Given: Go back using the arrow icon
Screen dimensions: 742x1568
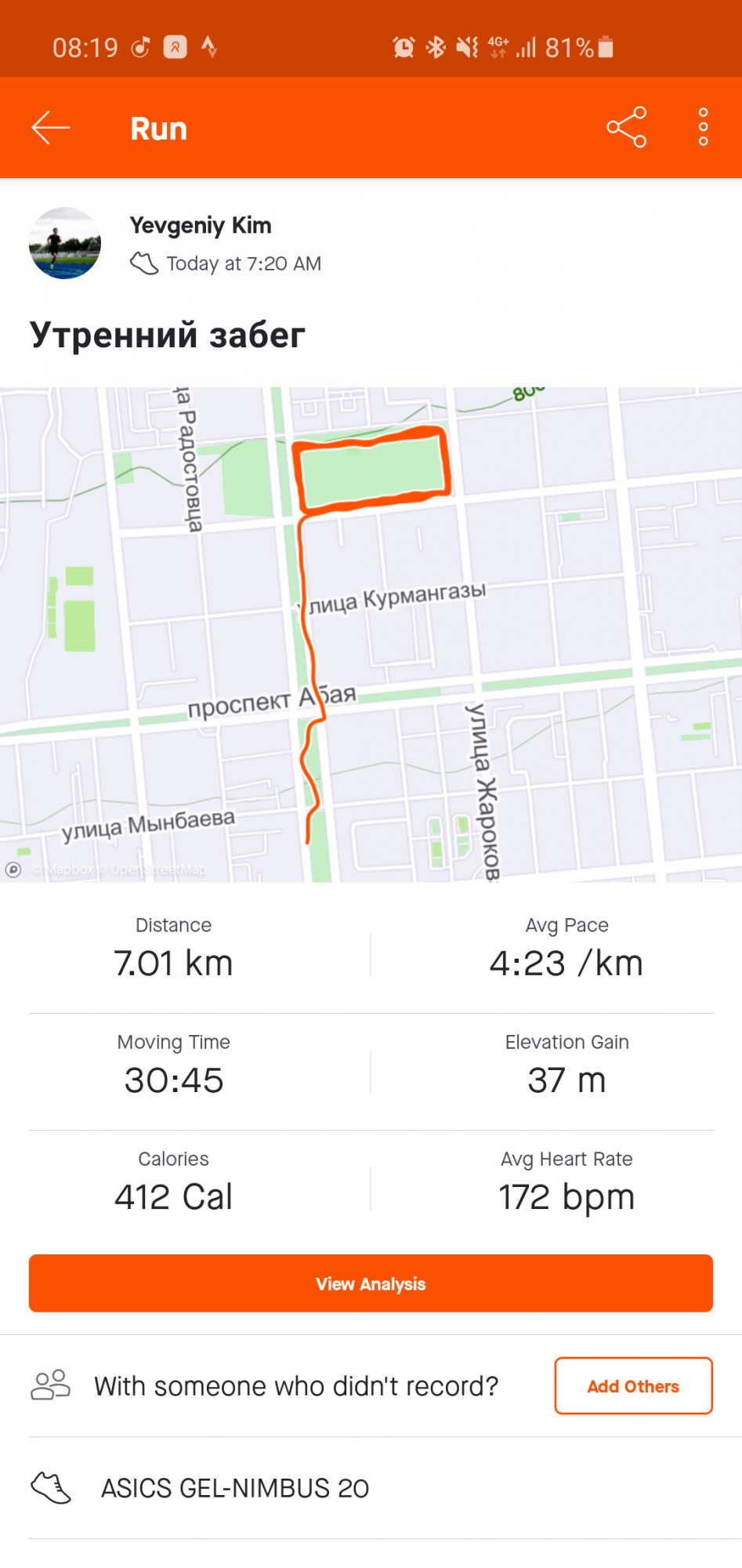Looking at the screenshot, I should point(51,128).
